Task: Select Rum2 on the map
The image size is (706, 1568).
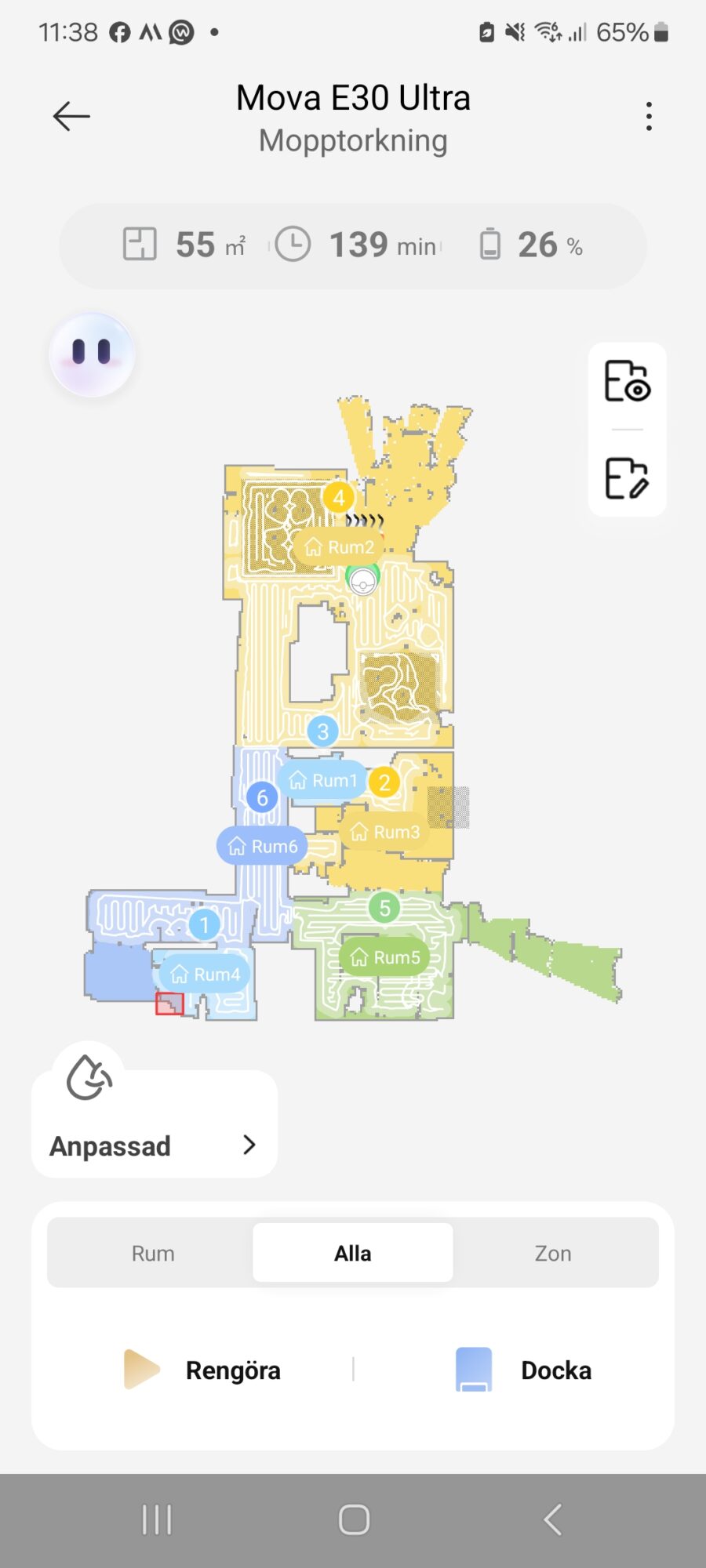Action: click(340, 547)
